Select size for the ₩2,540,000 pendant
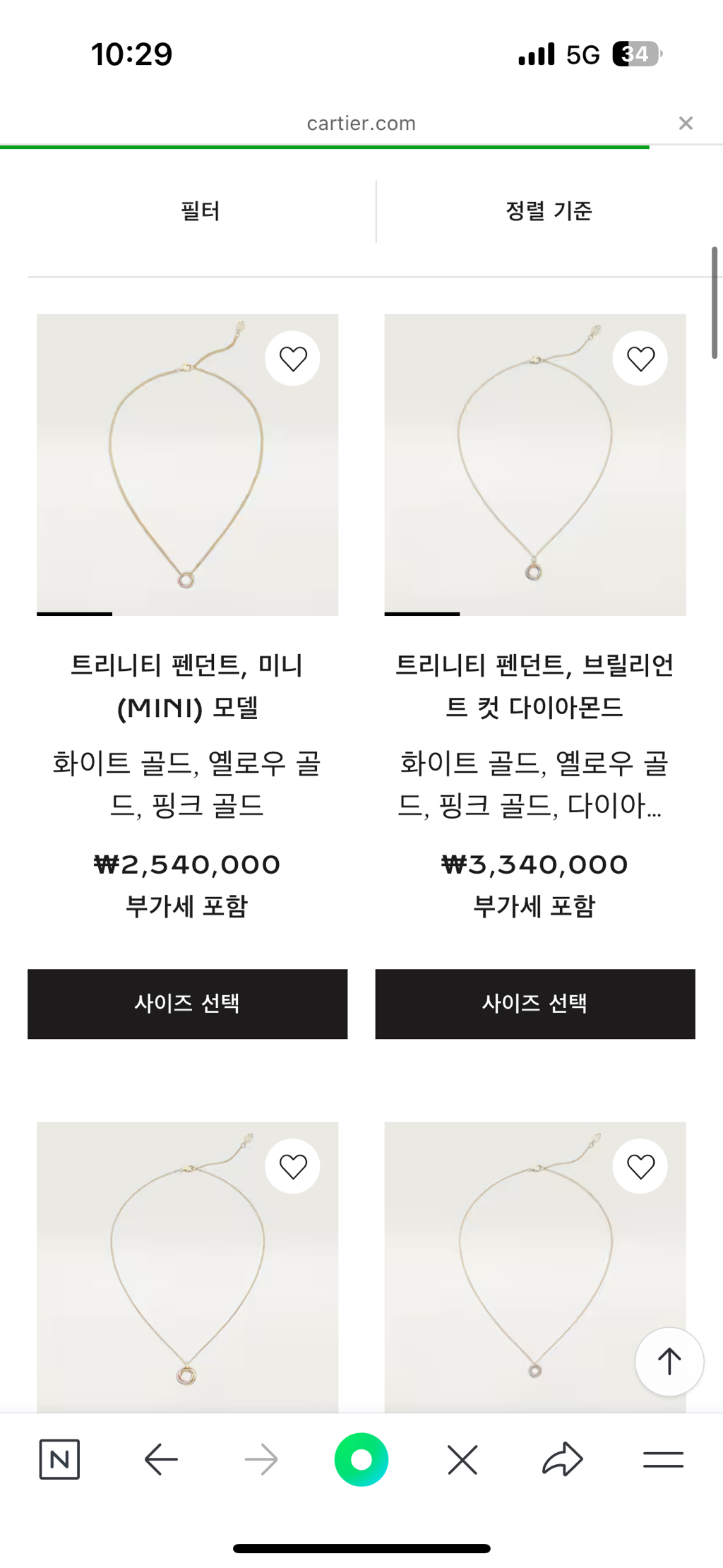 tap(187, 1004)
